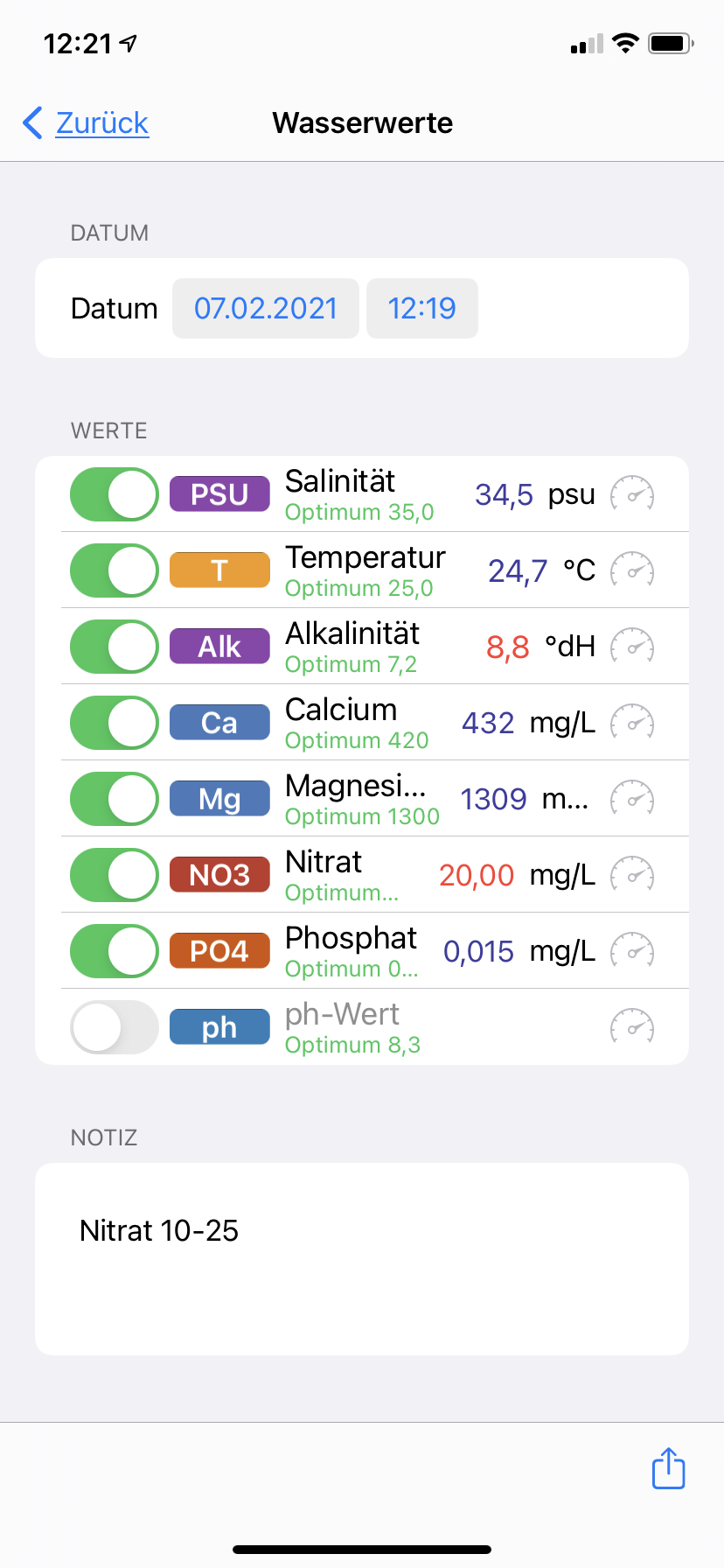Turn off the Temperatur switch
This screenshot has width=724, height=1568.
(115, 570)
